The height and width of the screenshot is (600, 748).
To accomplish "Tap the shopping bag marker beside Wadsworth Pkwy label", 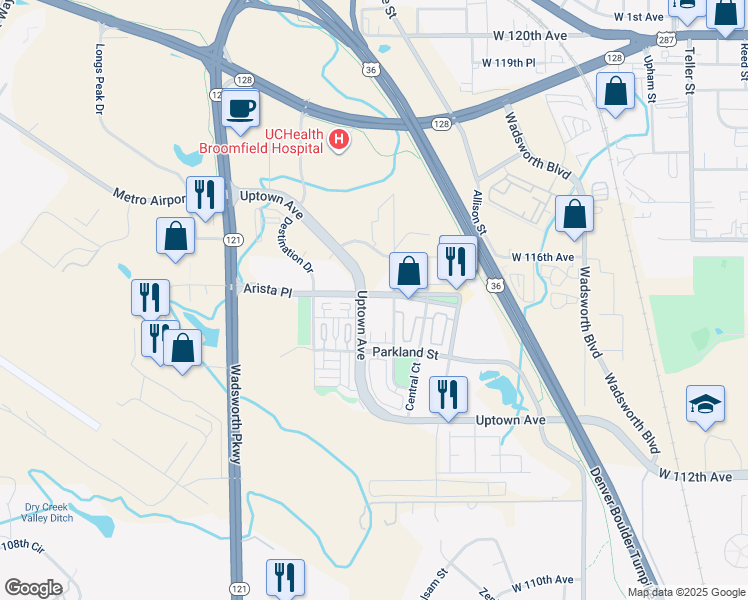I will 182,351.
